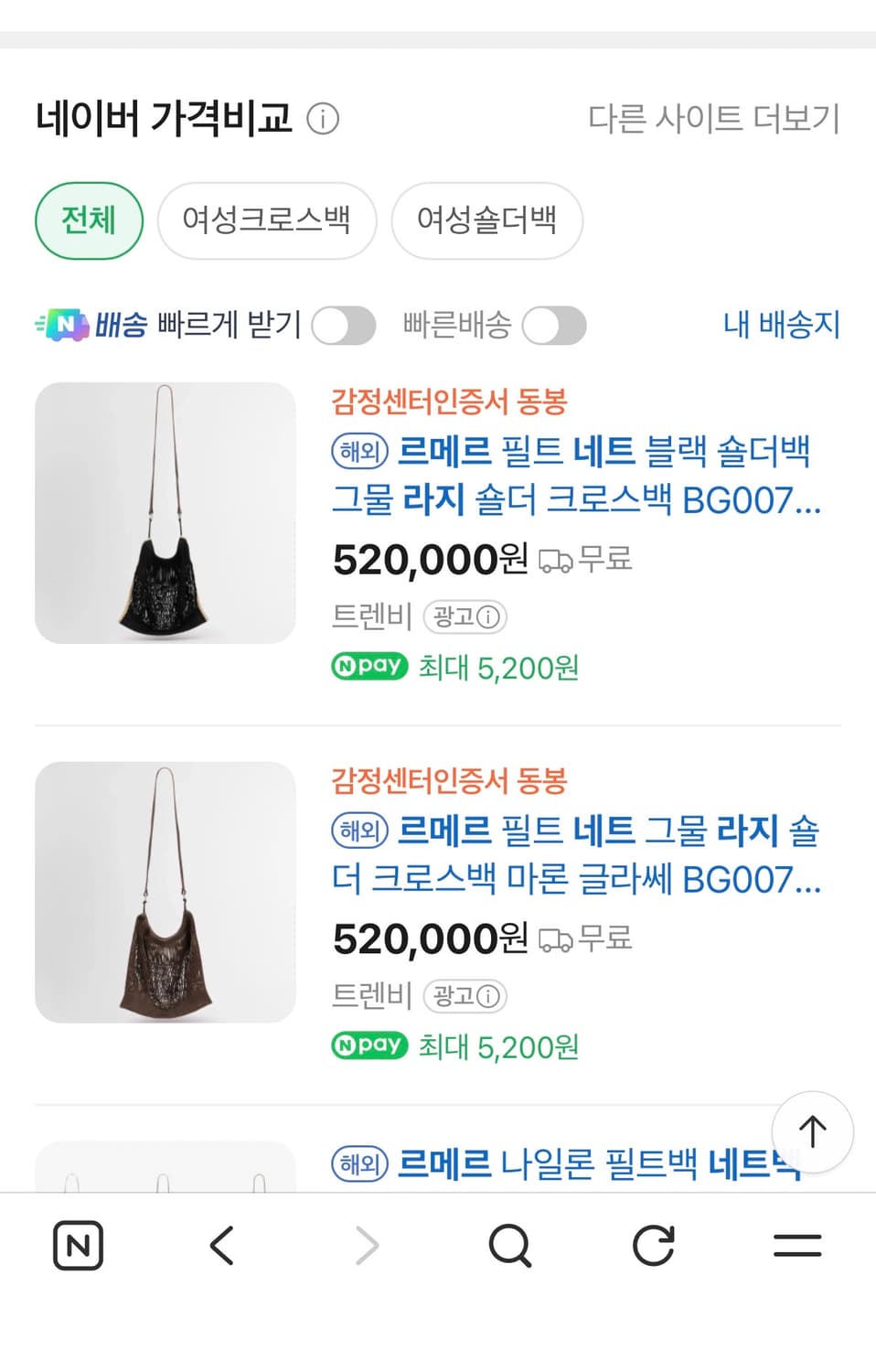Screen dimensions: 876x1372
Task: Enable the N배송 빠르게 받기 toggle
Action: [x=344, y=326]
